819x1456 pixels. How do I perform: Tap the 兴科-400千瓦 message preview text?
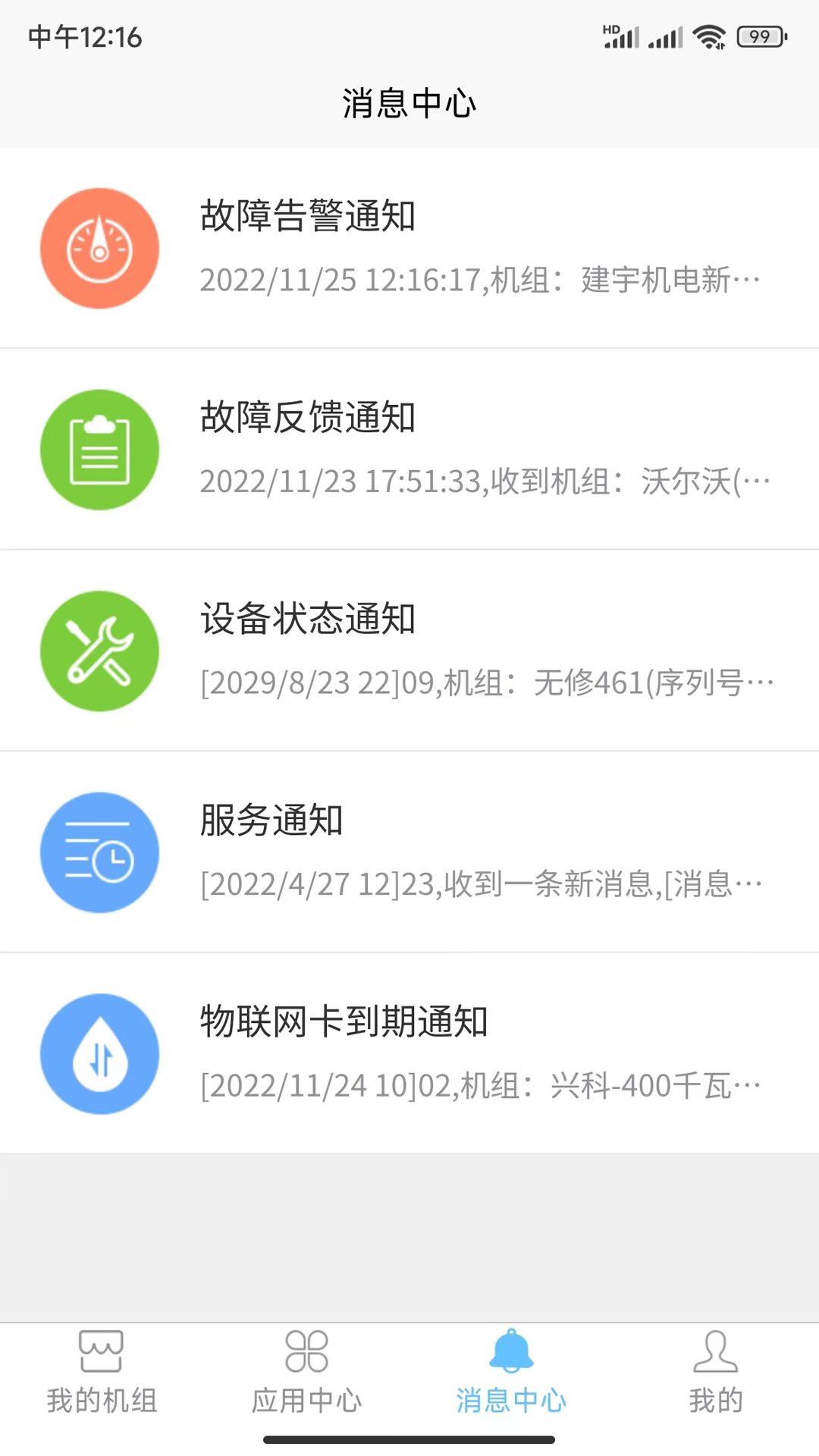(480, 1084)
